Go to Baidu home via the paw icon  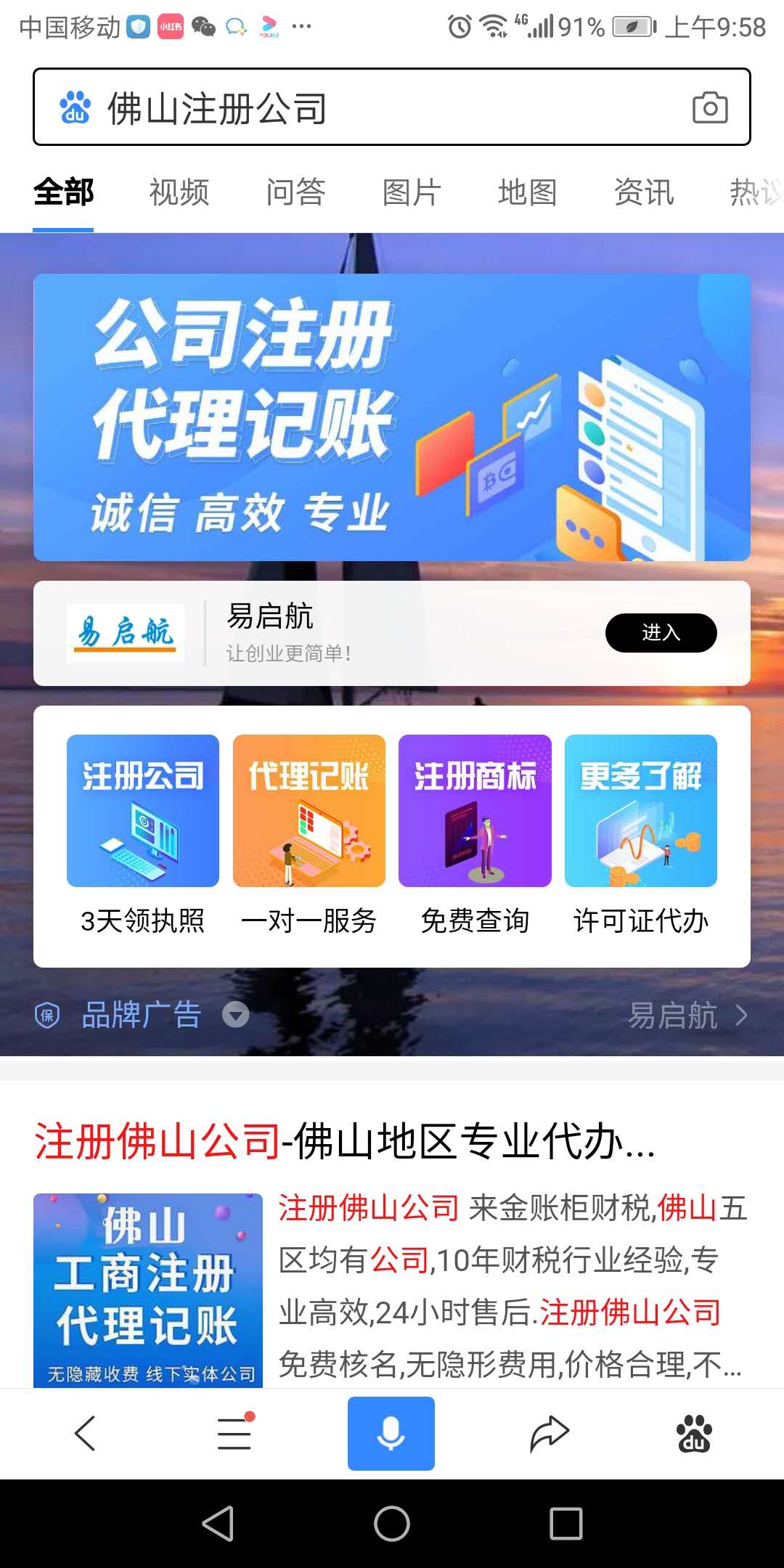694,1434
